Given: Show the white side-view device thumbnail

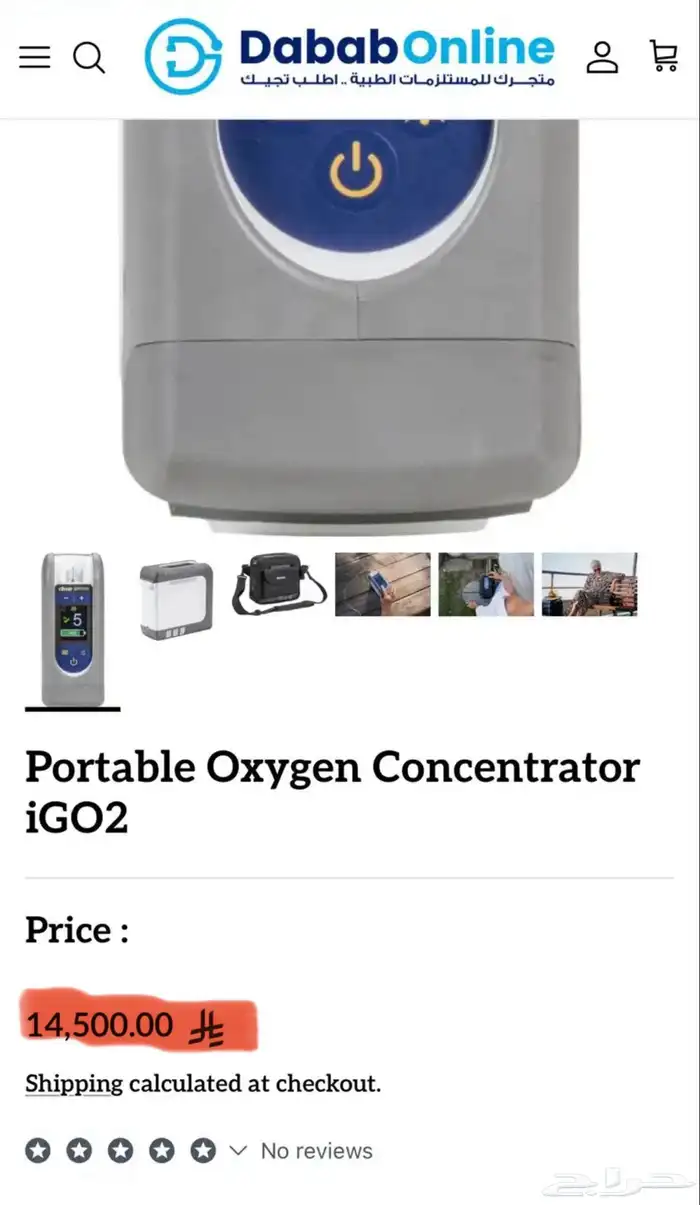Looking at the screenshot, I should coord(176,598).
